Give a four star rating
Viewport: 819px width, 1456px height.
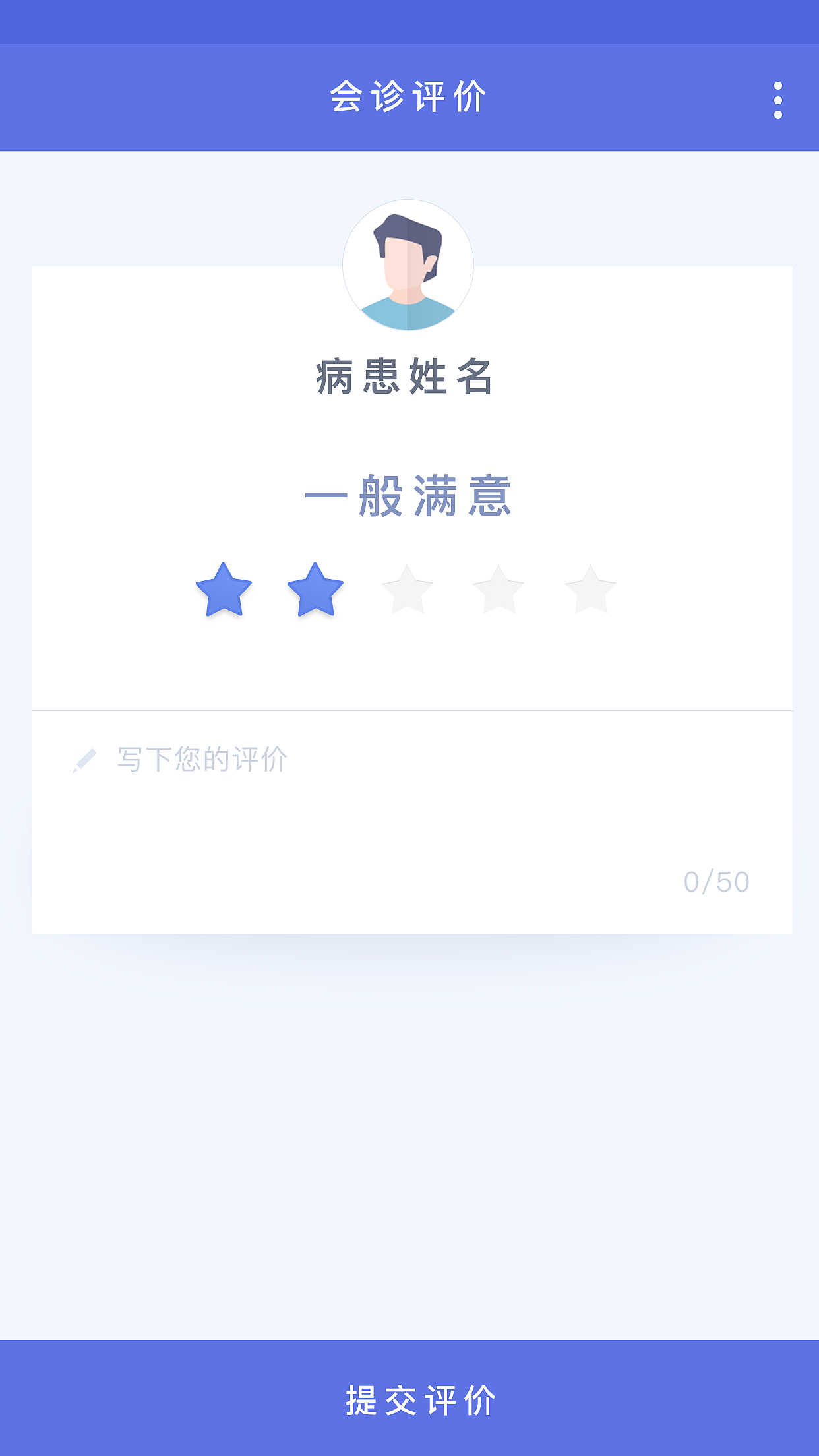(499, 590)
